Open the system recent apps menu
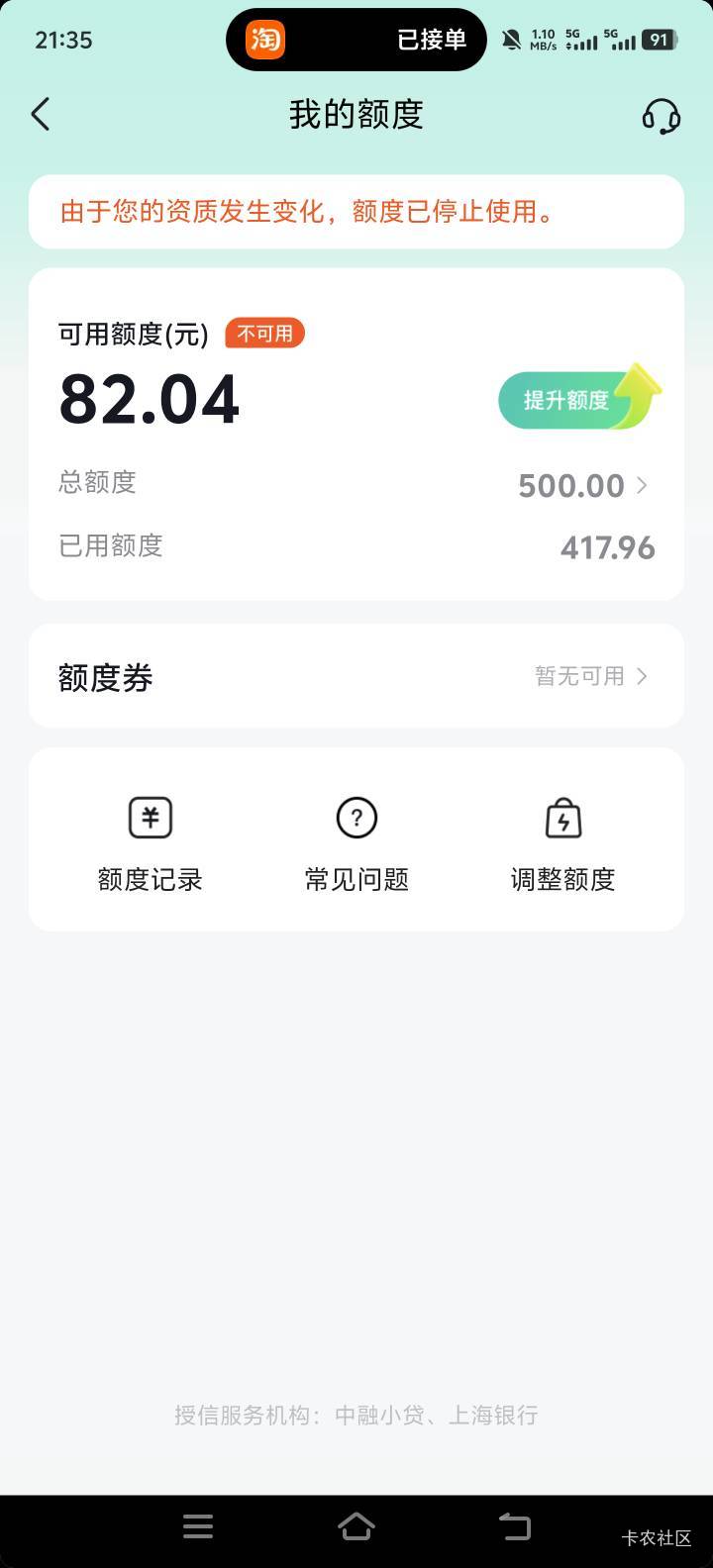The height and width of the screenshot is (1568, 713). pos(198,1526)
